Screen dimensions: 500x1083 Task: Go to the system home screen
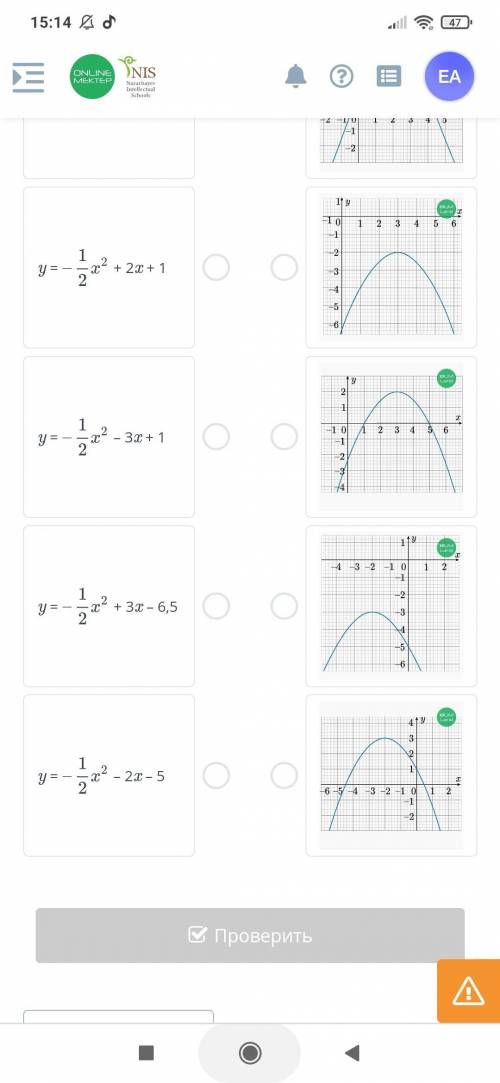point(249,1053)
